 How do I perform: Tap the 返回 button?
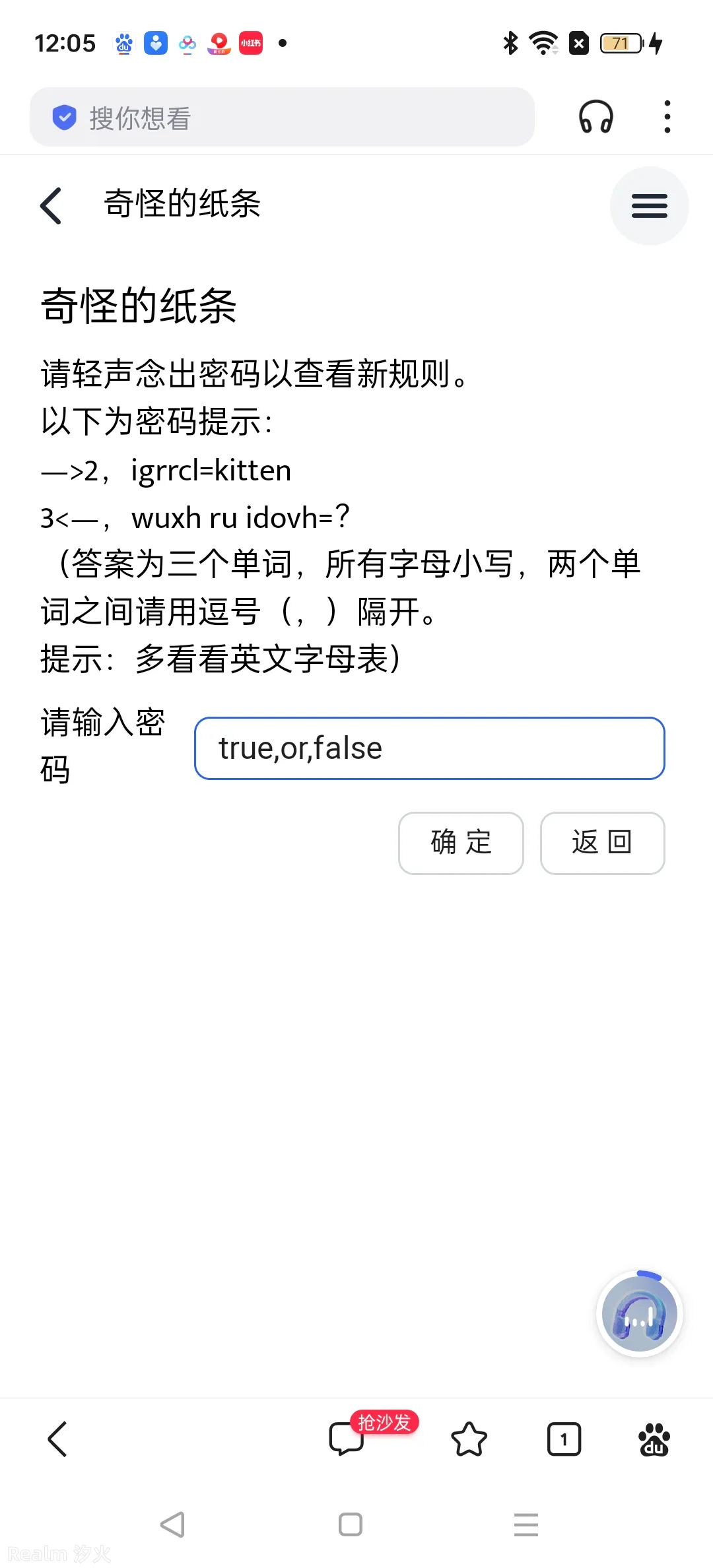(x=602, y=843)
